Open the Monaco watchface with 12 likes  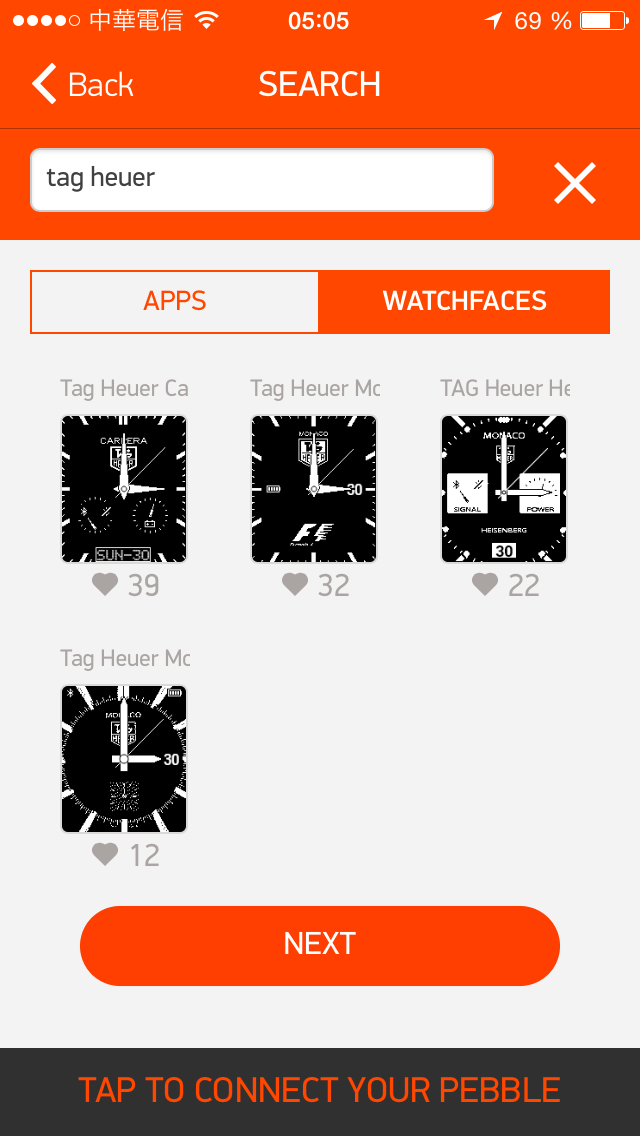pyautogui.click(x=124, y=759)
